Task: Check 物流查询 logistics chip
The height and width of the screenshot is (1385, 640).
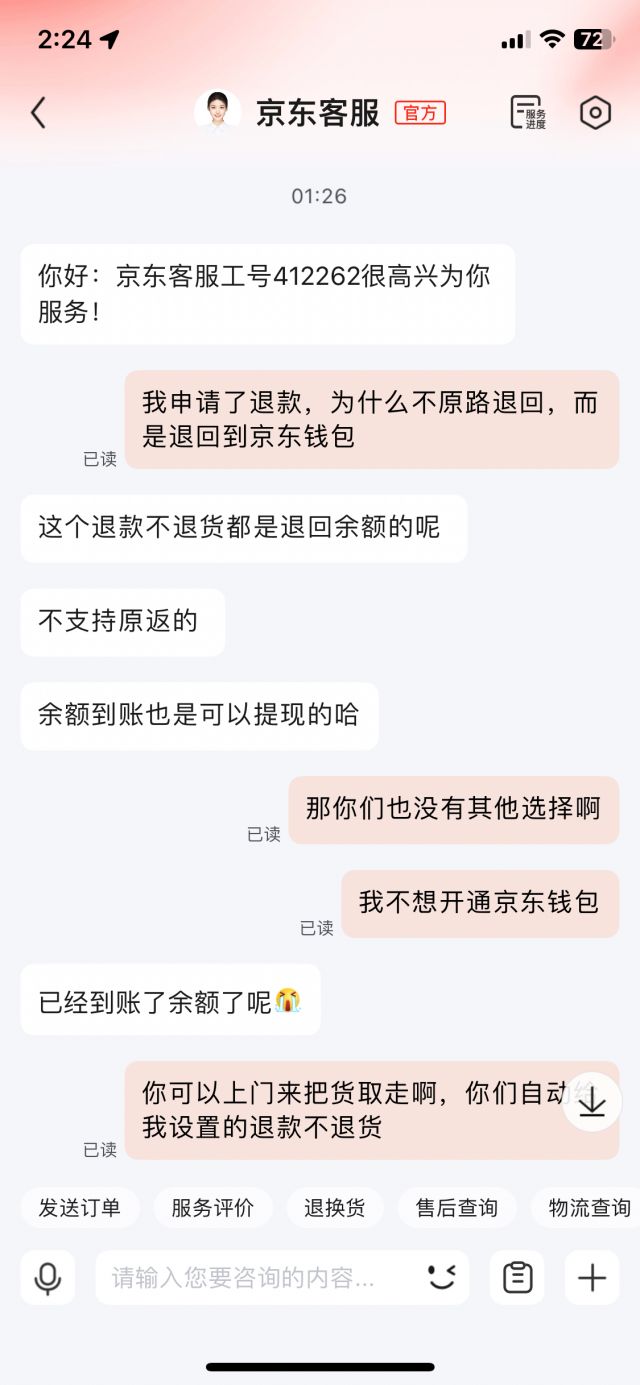Action: point(589,1208)
